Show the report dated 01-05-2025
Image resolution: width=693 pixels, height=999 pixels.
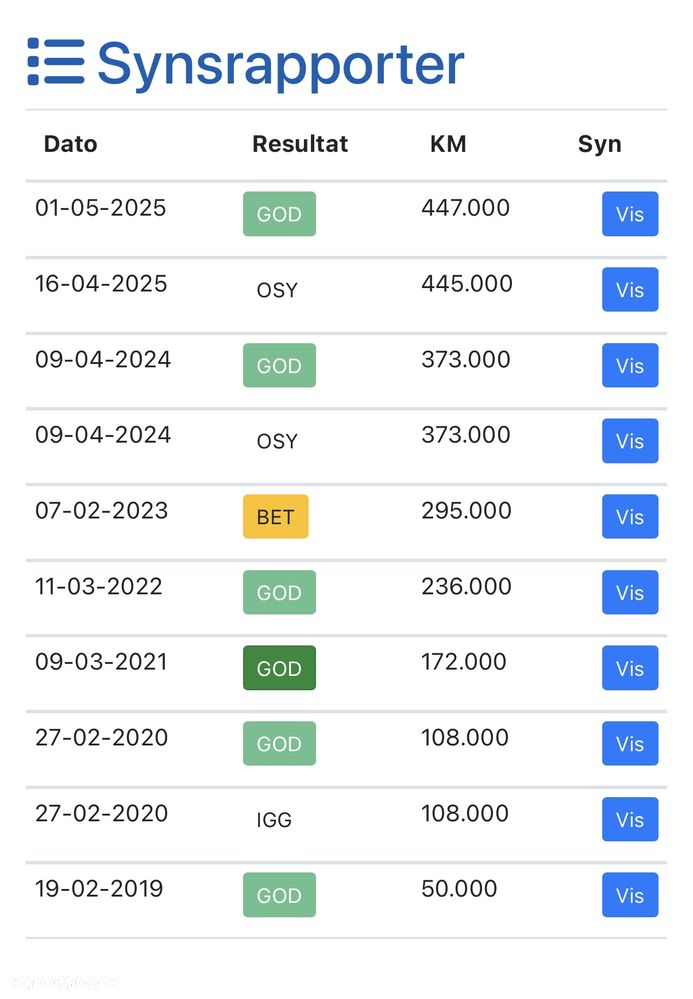pos(629,214)
